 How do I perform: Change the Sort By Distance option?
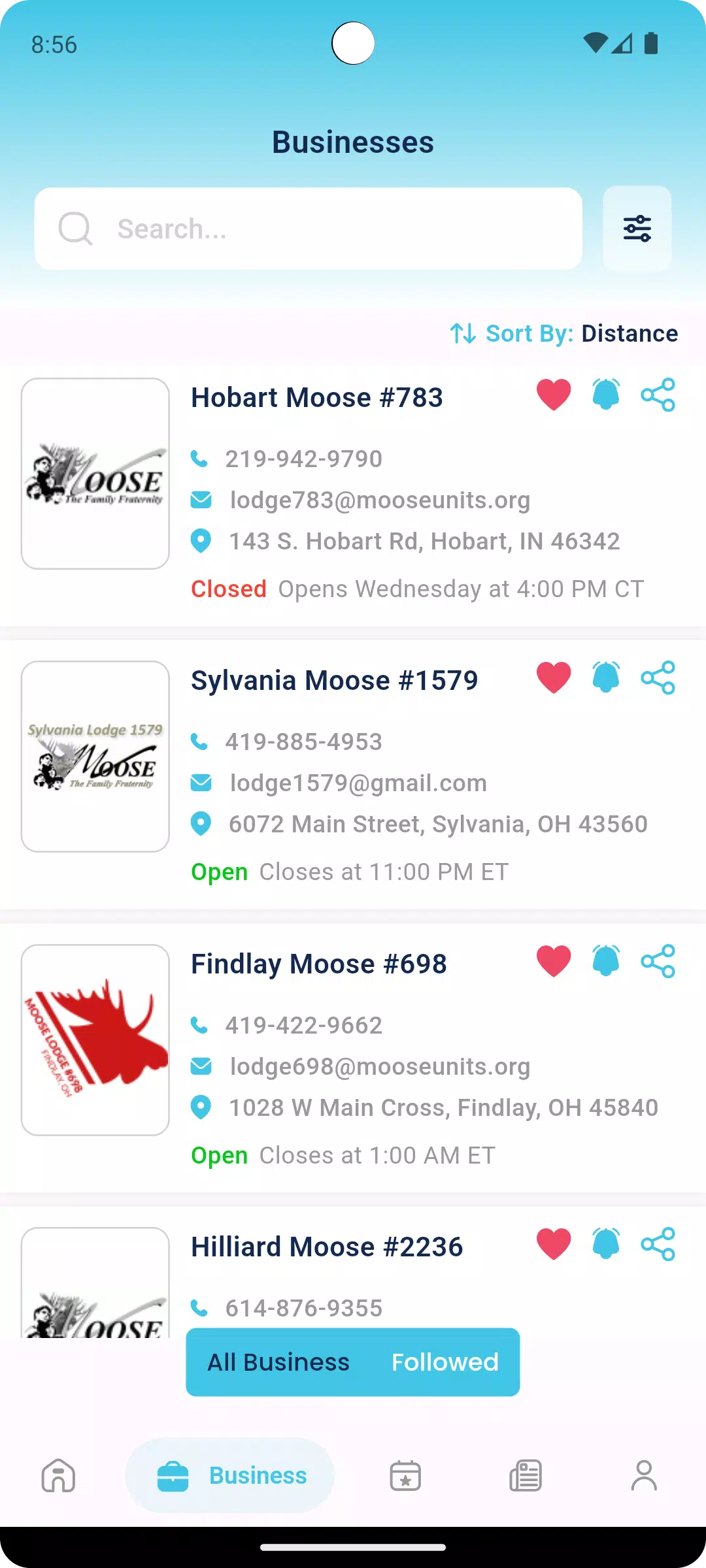coord(563,334)
